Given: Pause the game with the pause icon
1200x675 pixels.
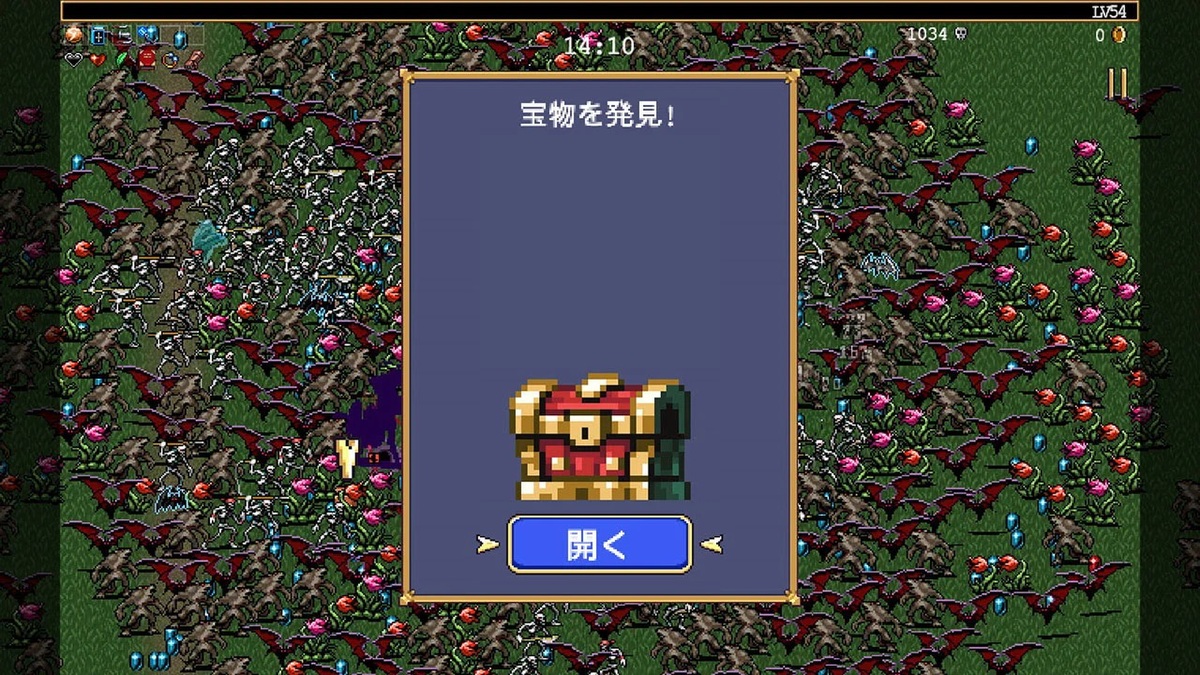Looking at the screenshot, I should coord(1117,83).
